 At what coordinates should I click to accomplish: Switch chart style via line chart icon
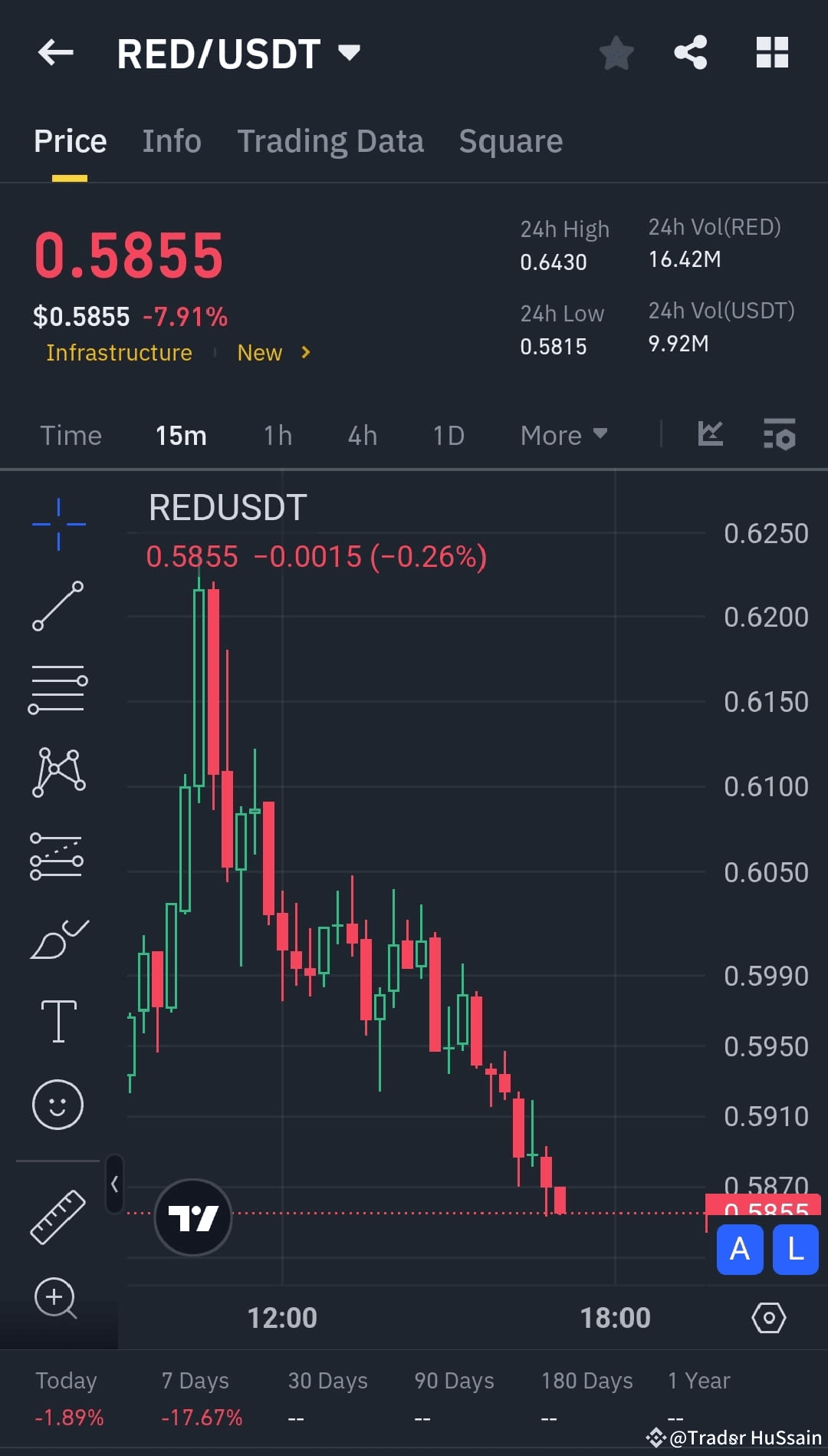(x=710, y=434)
